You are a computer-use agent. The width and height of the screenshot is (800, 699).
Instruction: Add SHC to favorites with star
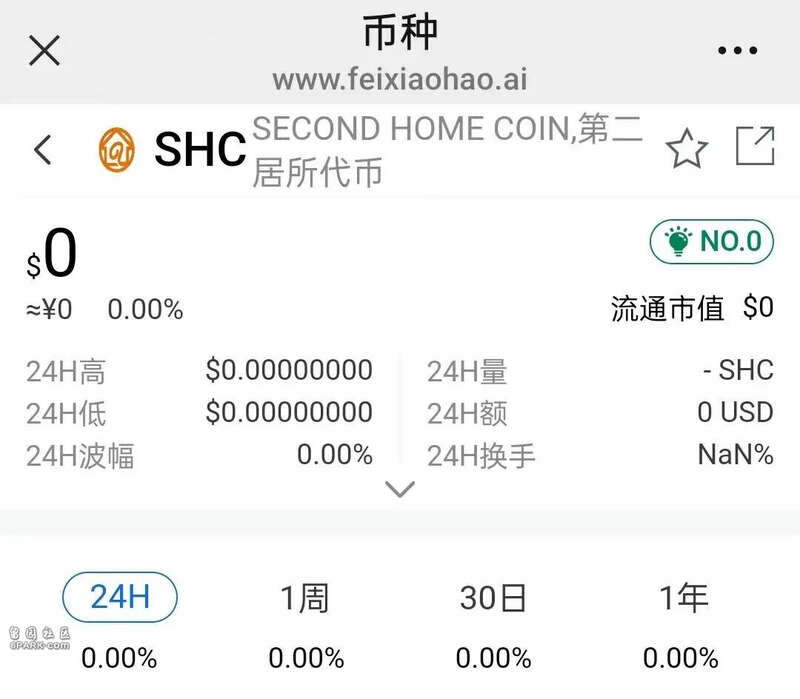pos(686,150)
